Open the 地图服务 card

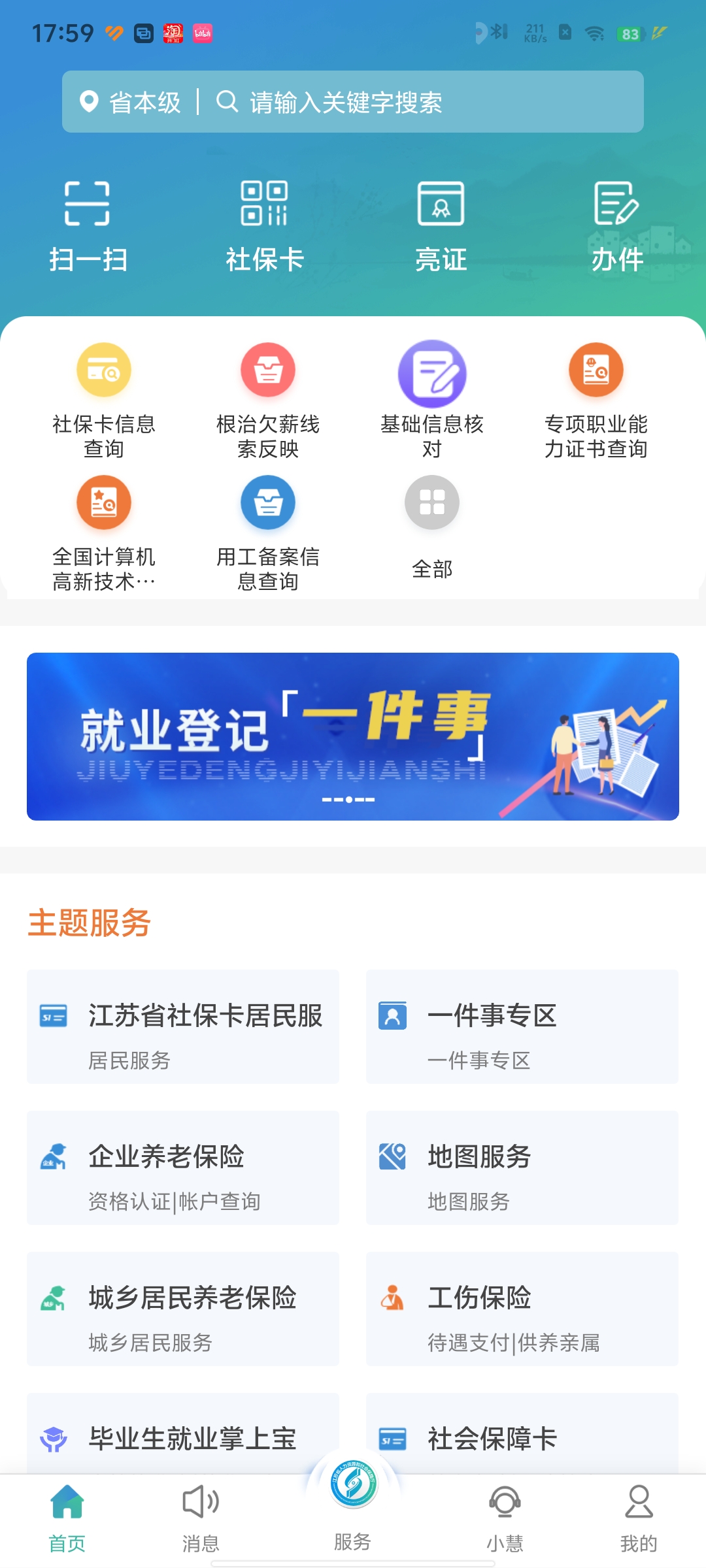pos(522,1168)
